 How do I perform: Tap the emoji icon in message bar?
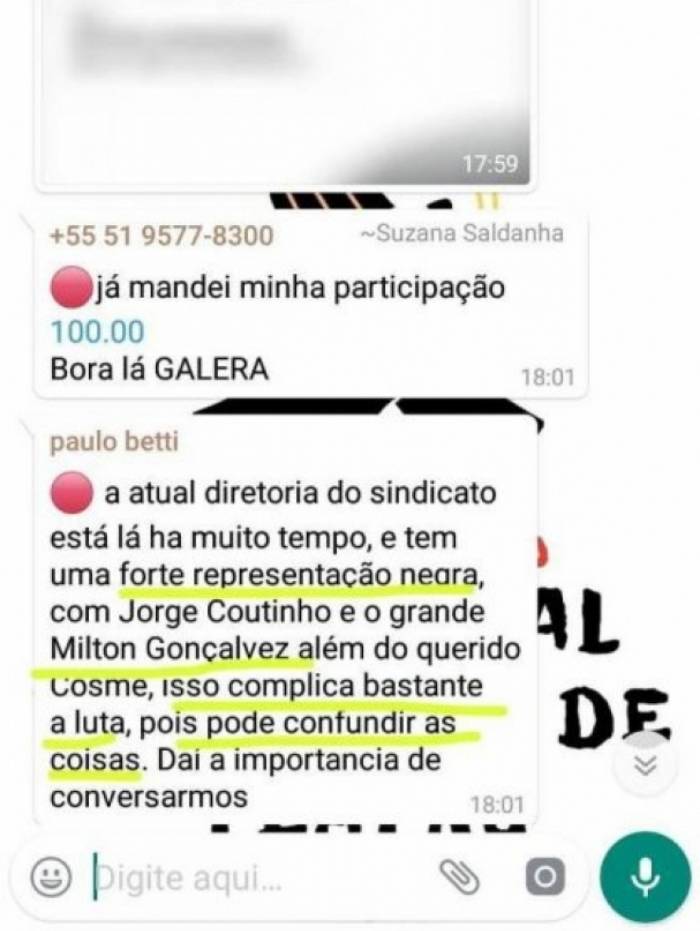pos(50,877)
